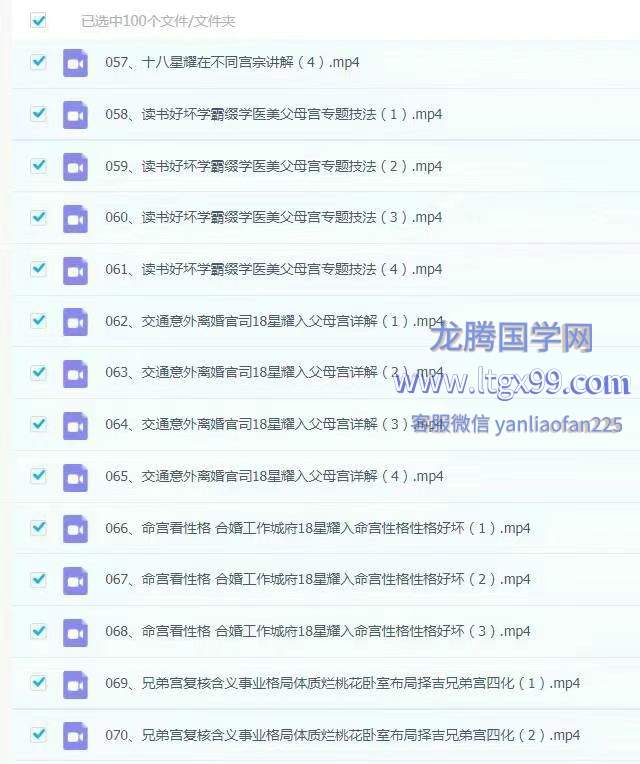Open file 061 读书好坏学霸缀学 (4).mp4

pyautogui.click(x=273, y=269)
